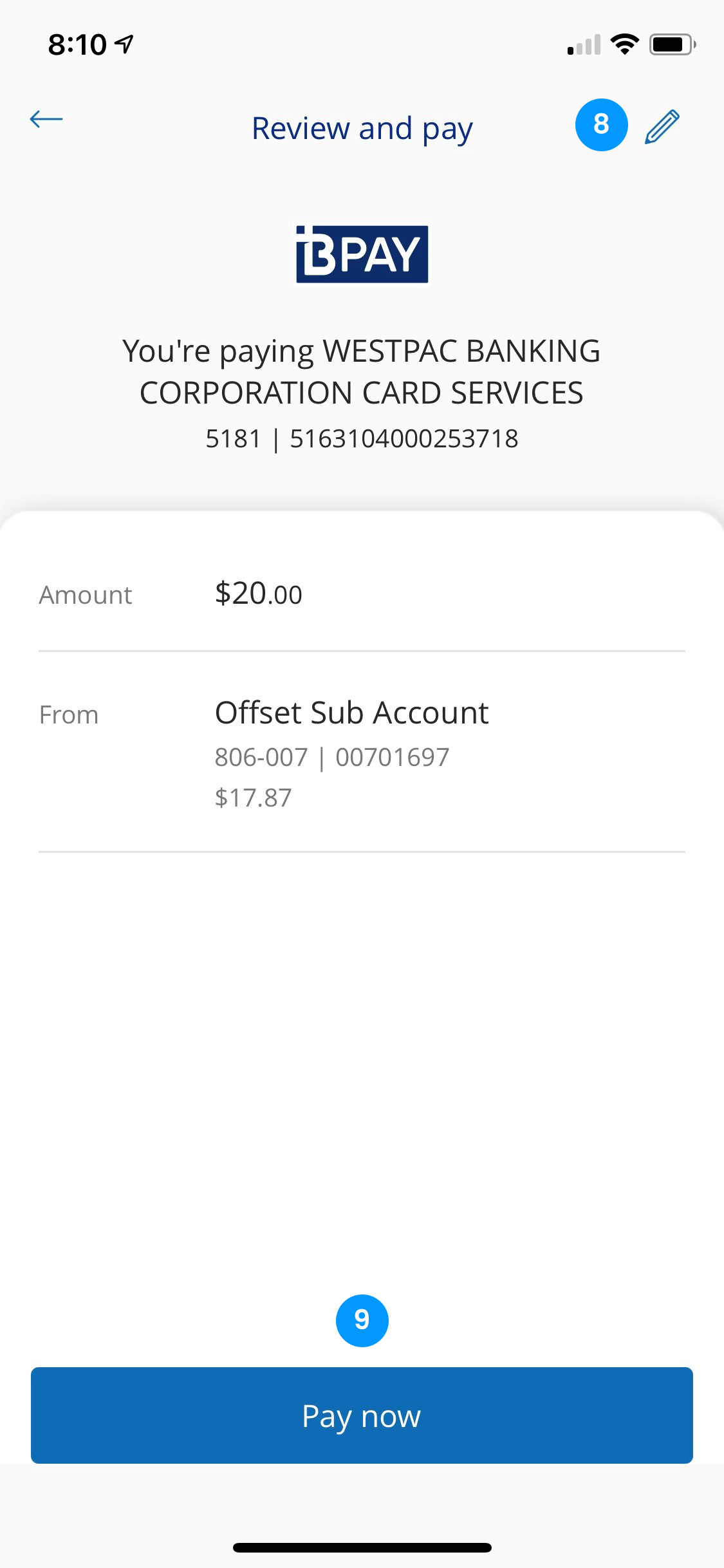Tap the account number 00701697

[x=391, y=758]
